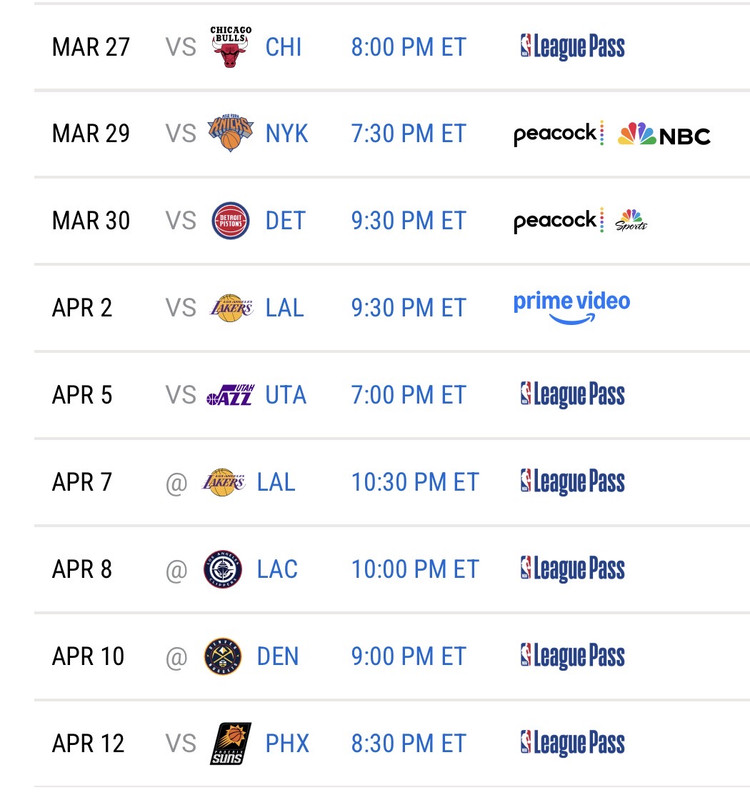
Task: Open the LAL team link on APR 2
Action: pyautogui.click(x=286, y=308)
